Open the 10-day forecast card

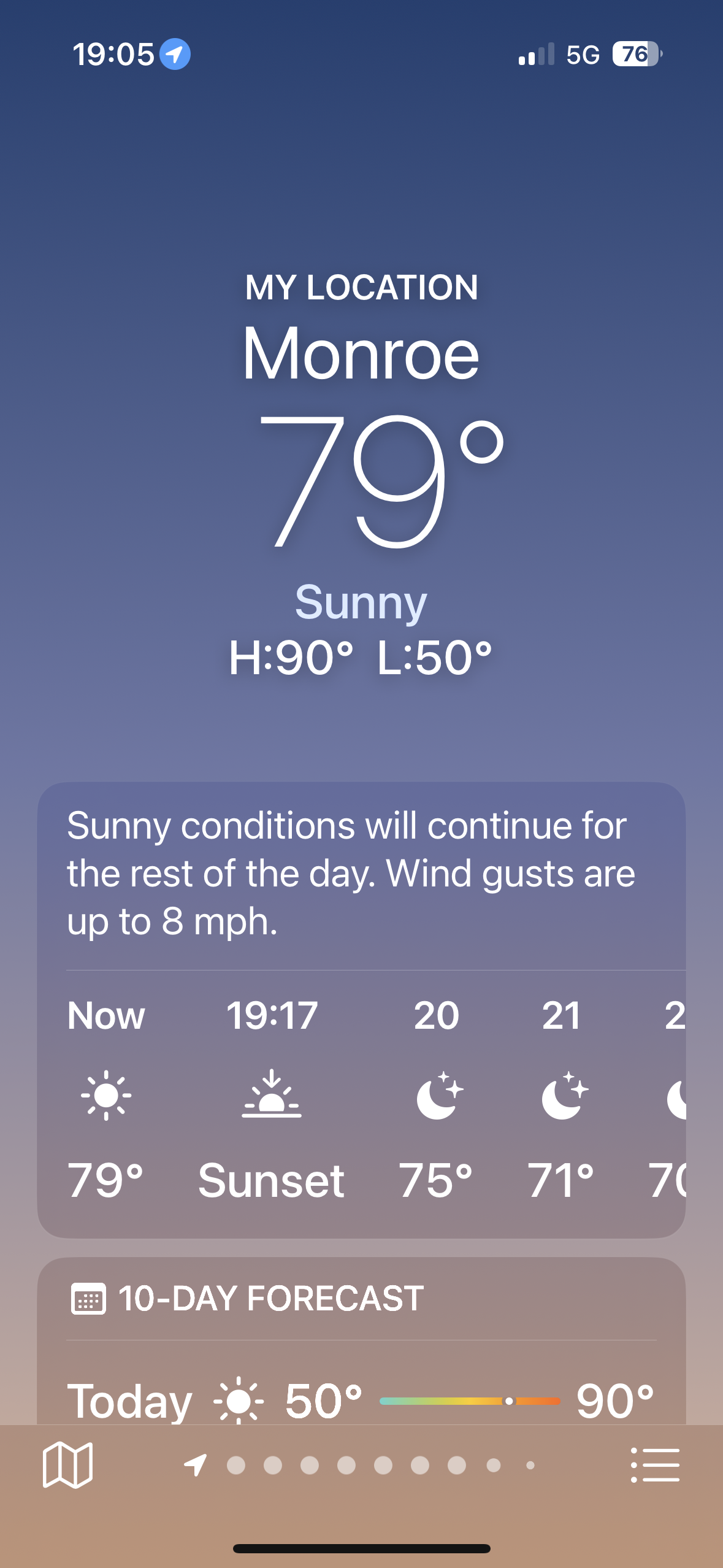(x=270, y=1299)
